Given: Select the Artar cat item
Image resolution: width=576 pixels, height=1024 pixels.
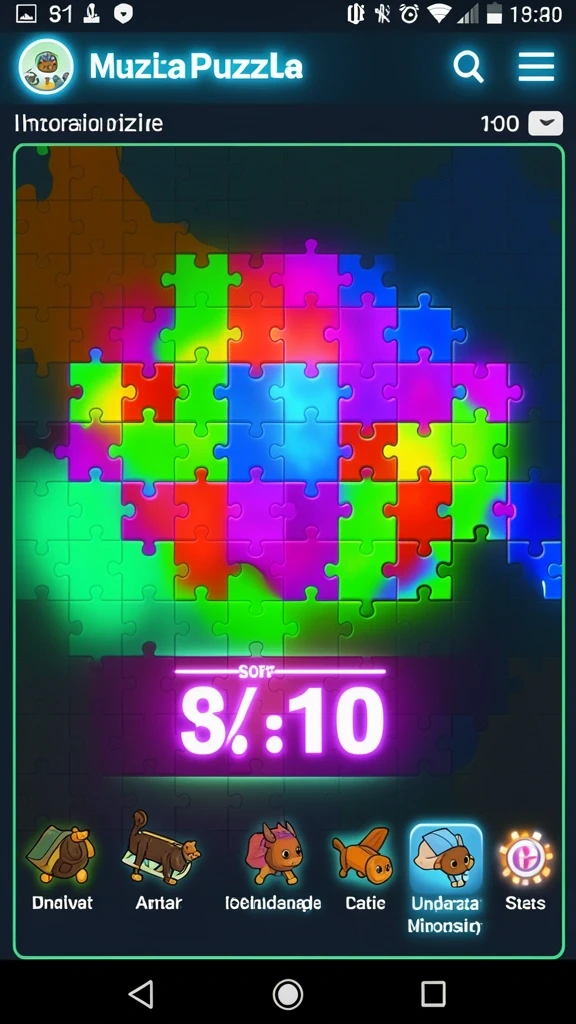Looking at the screenshot, I should pyautogui.click(x=160, y=861).
